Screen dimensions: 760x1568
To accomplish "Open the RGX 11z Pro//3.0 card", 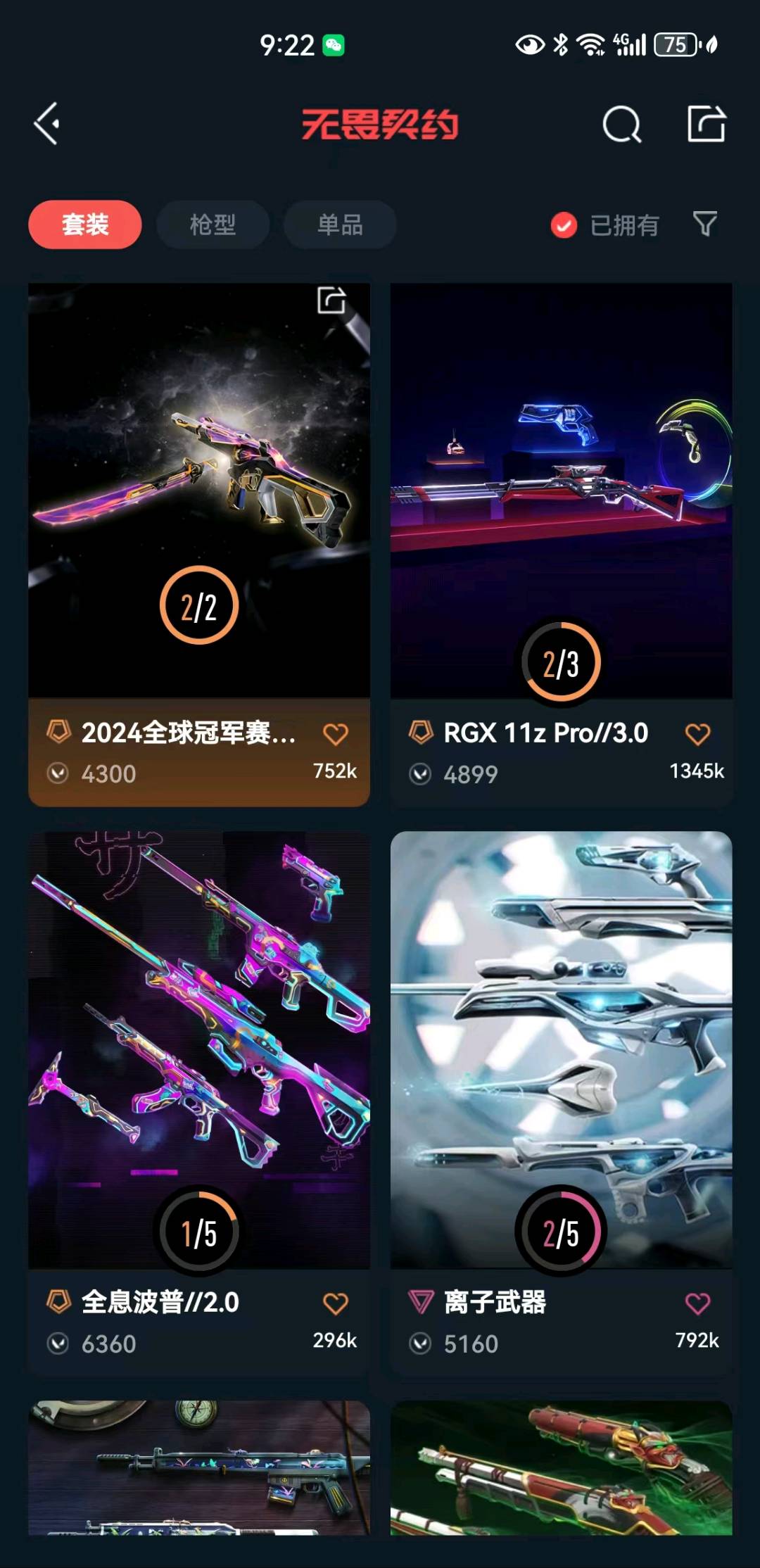I will point(561,493).
